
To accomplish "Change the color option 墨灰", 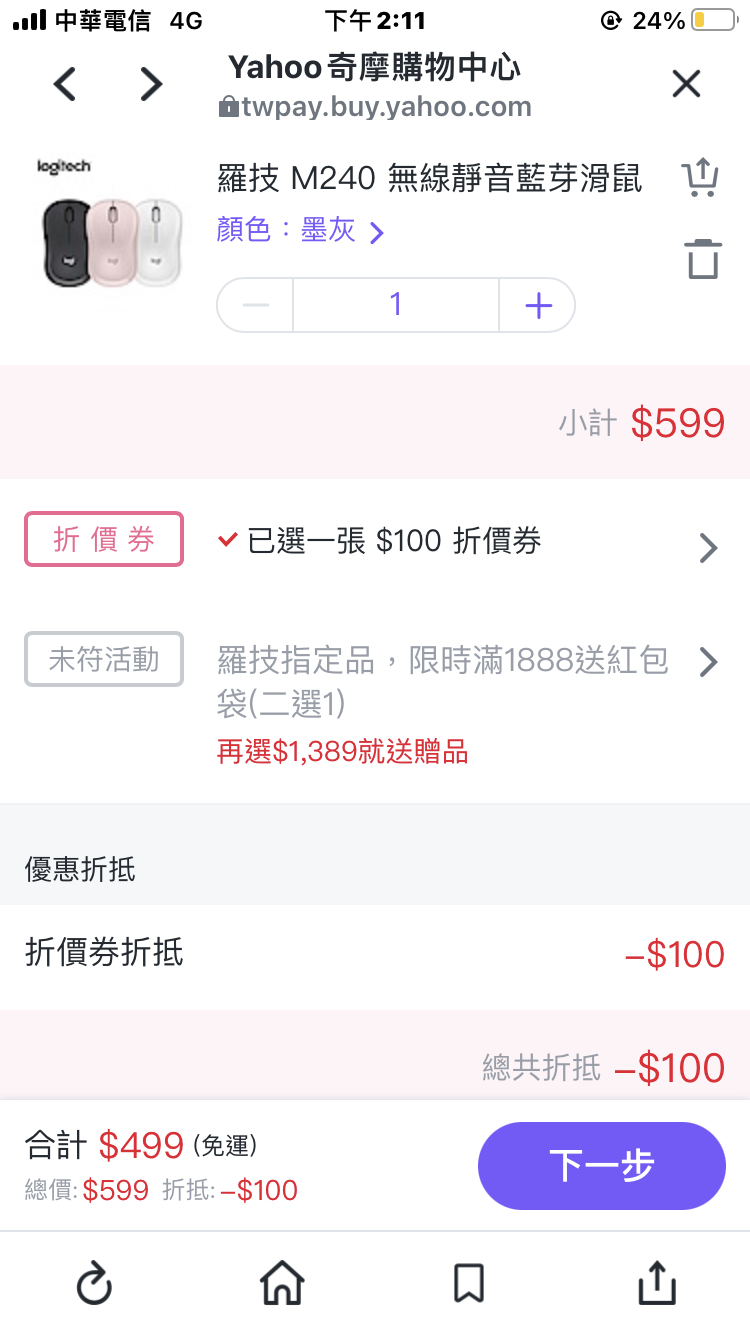I will 300,231.
